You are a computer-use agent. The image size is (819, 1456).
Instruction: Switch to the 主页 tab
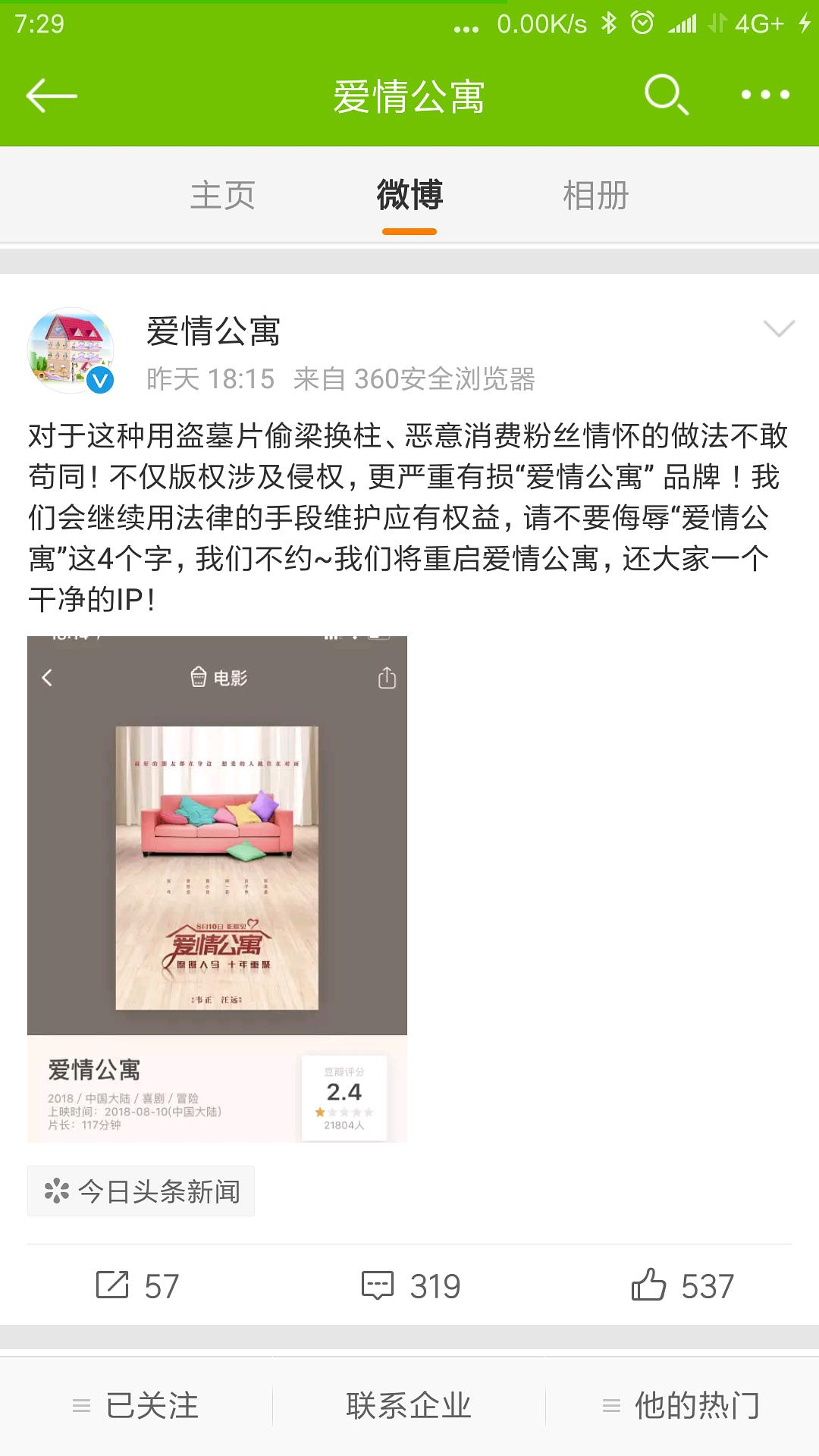pos(222,196)
